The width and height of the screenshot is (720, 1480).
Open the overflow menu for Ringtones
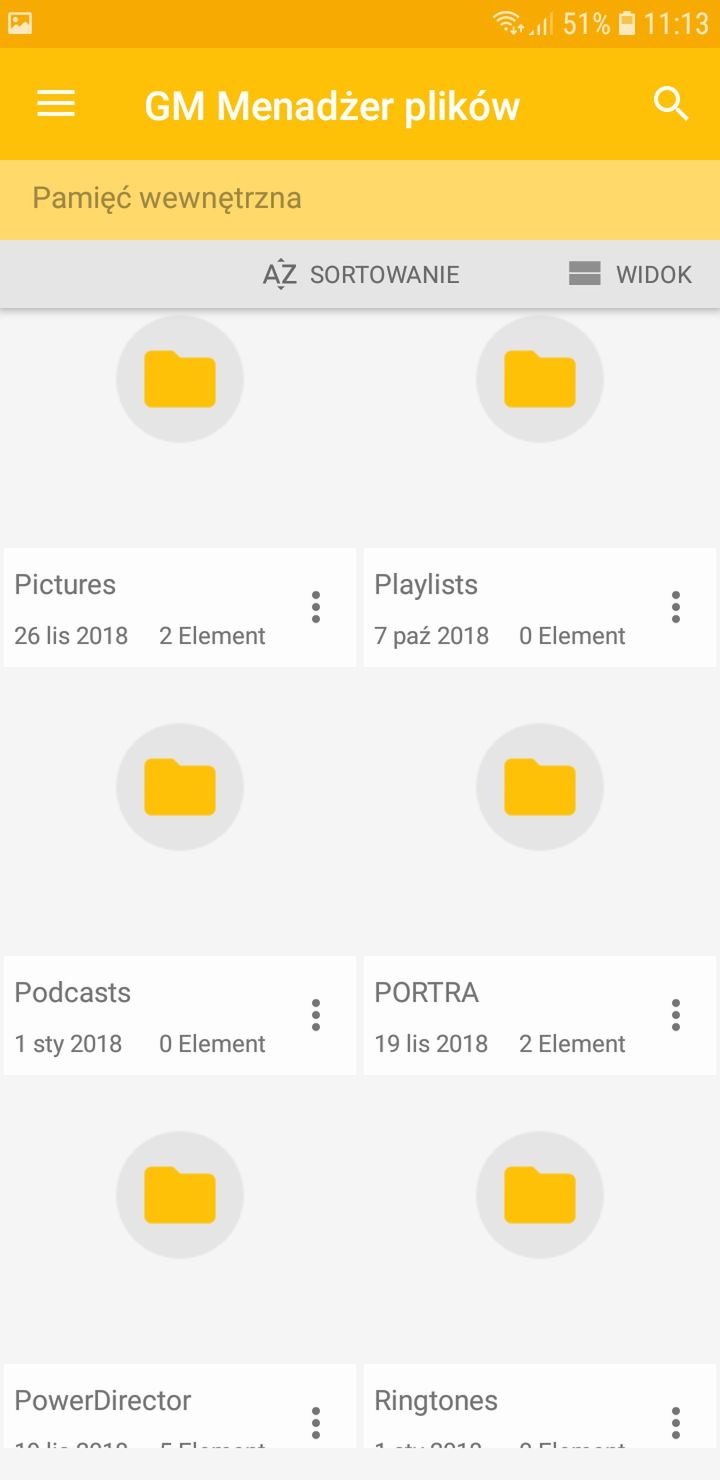[676, 1423]
